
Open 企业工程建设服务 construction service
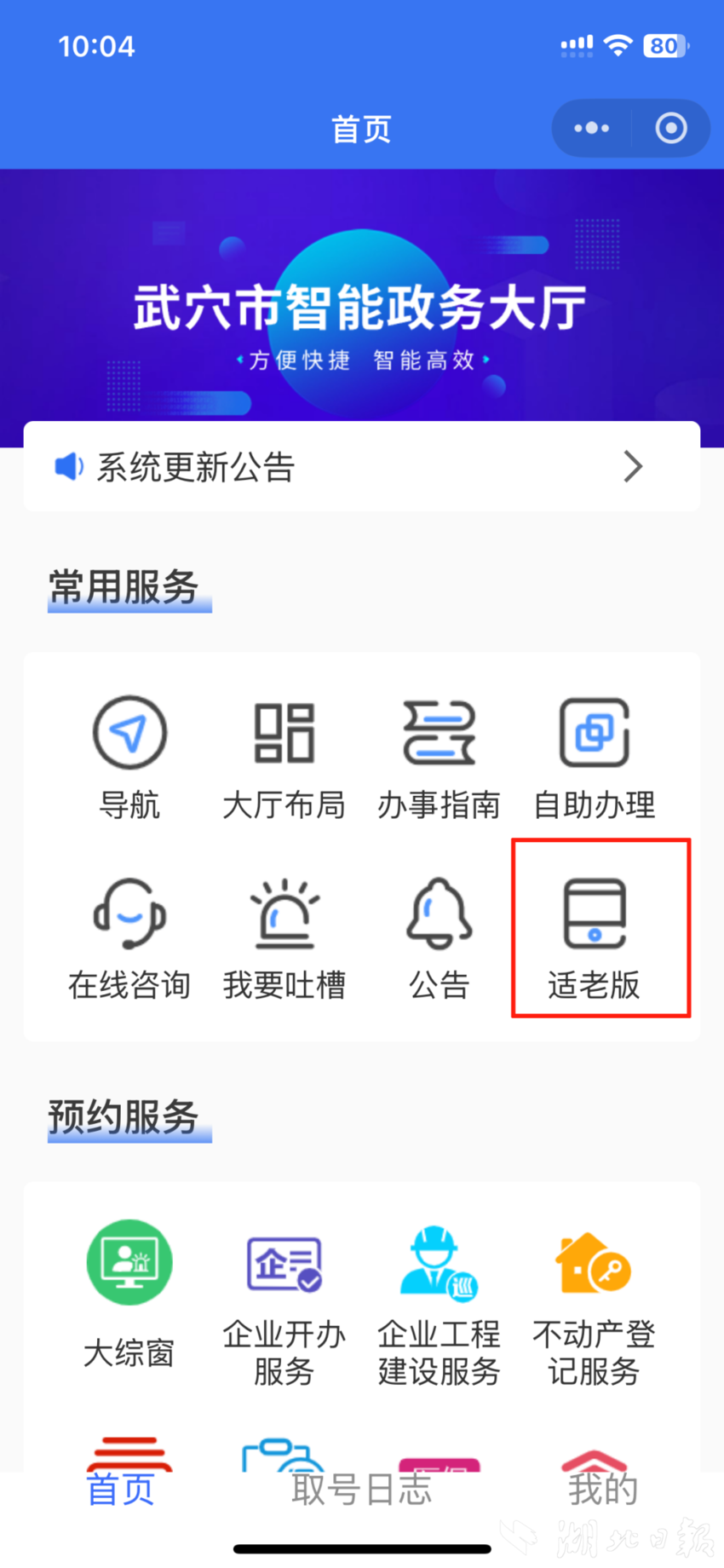439,1304
